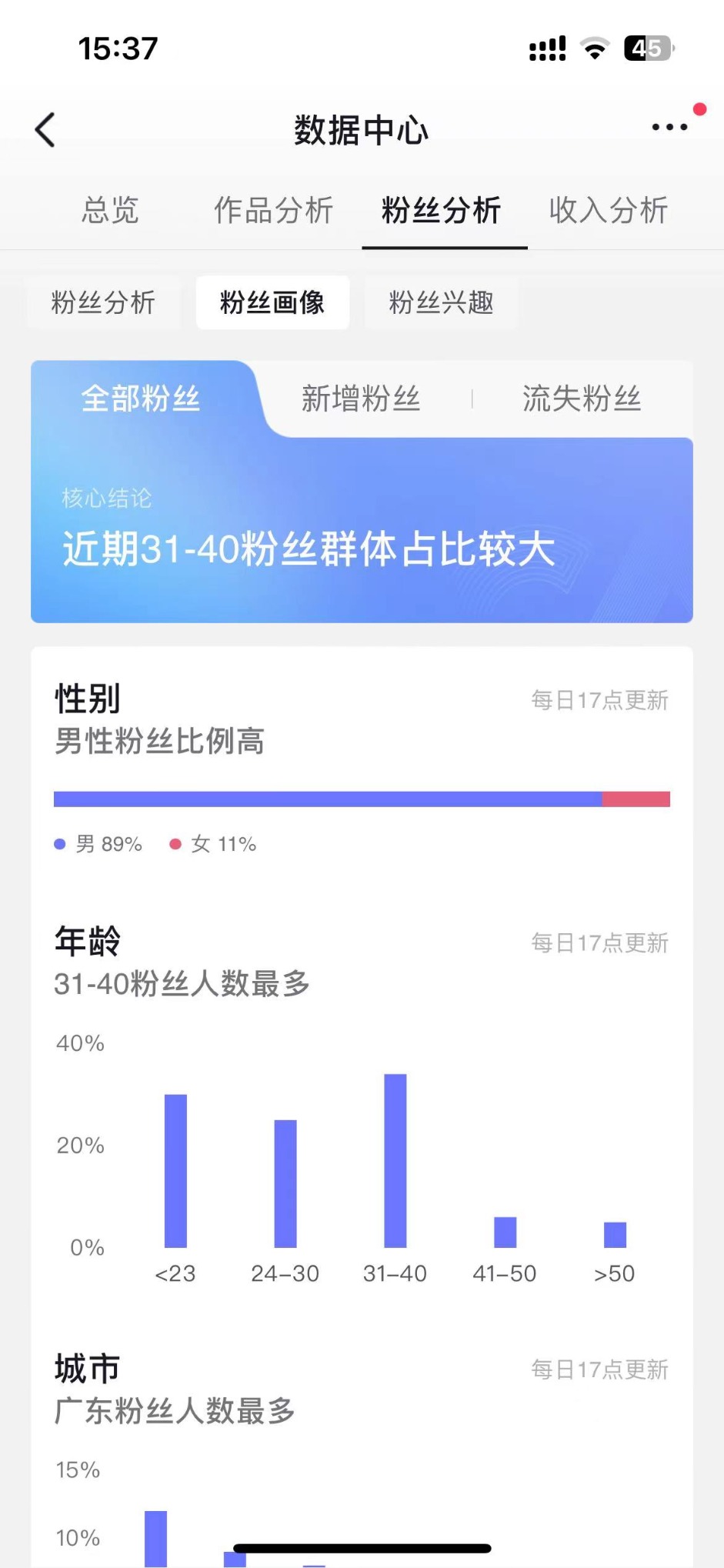Image resolution: width=724 pixels, height=1568 pixels.
Task: Switch to the 作品分析 tab
Action: coord(273,210)
